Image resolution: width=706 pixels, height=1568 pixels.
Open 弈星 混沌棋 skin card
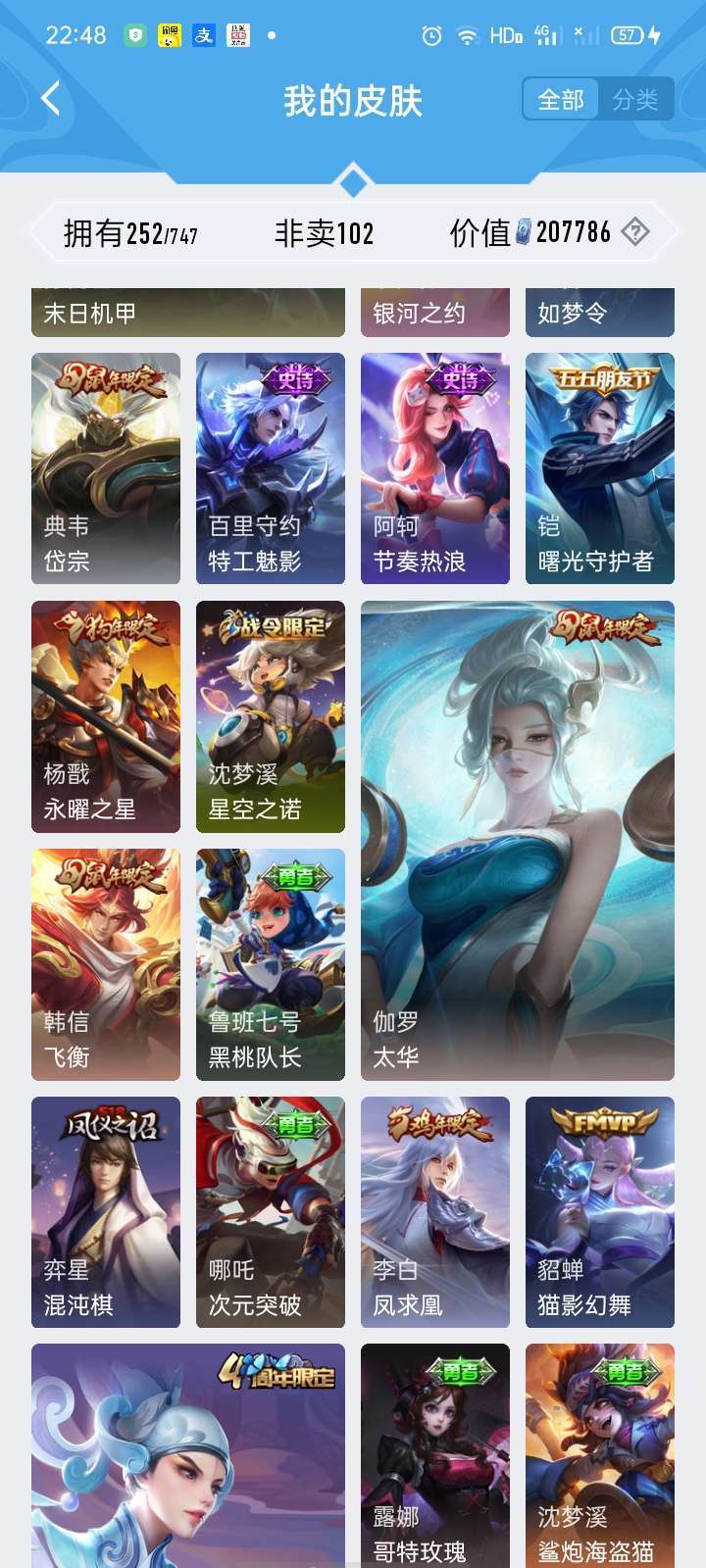point(106,1212)
